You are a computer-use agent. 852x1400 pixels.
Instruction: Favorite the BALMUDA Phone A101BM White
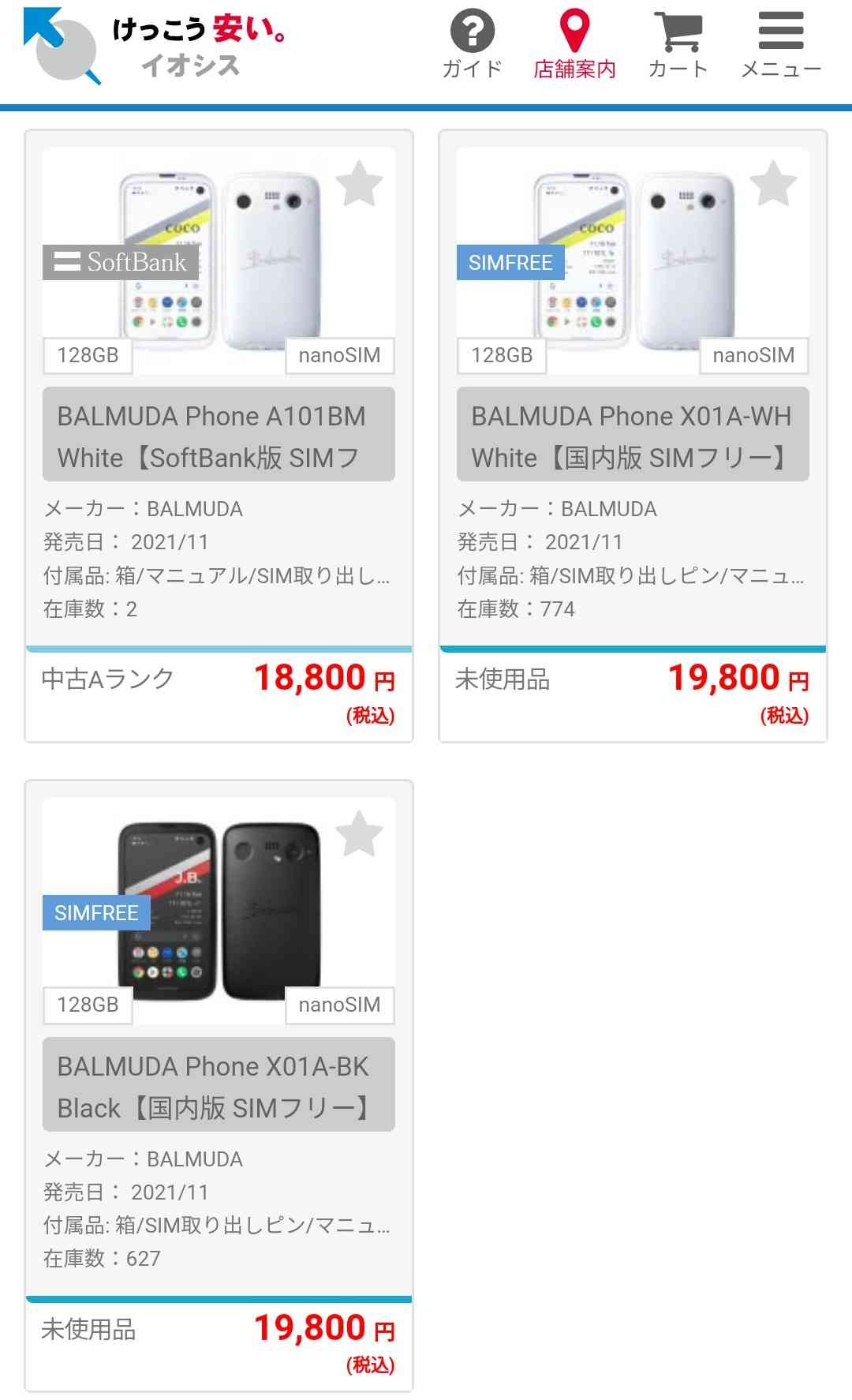(x=359, y=183)
